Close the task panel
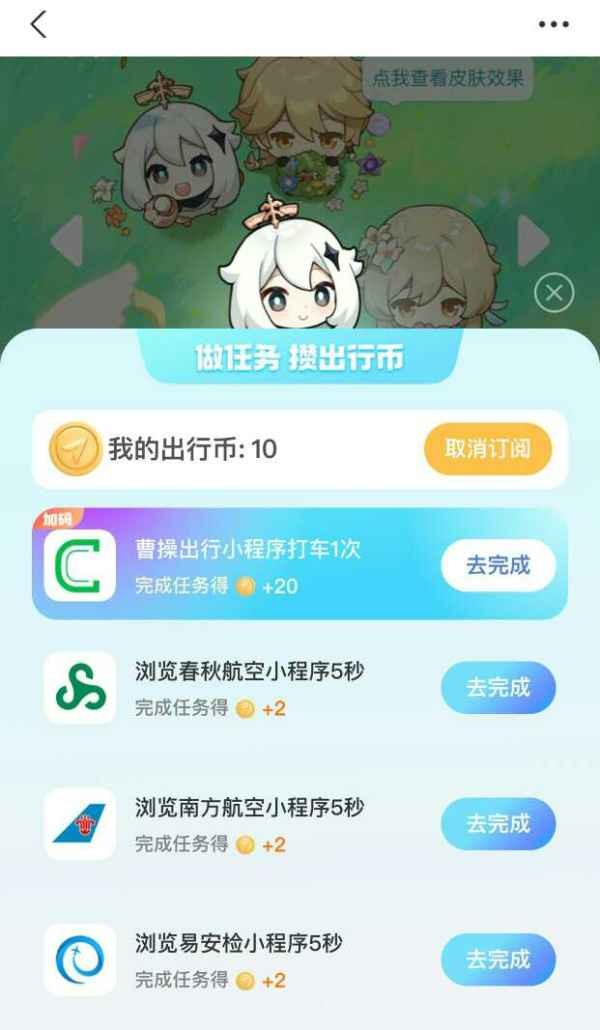Viewport: 600px width, 1030px height. coord(554,294)
